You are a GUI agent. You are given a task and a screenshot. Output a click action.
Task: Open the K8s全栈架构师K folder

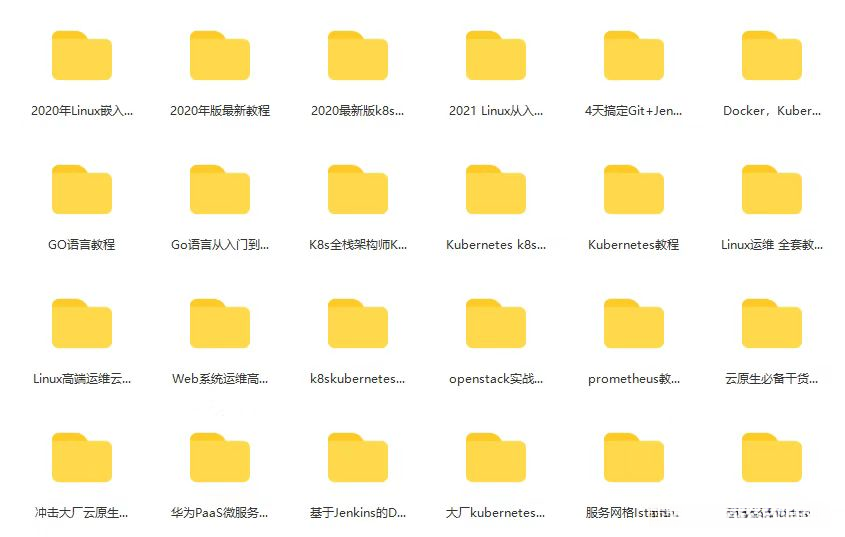358,190
